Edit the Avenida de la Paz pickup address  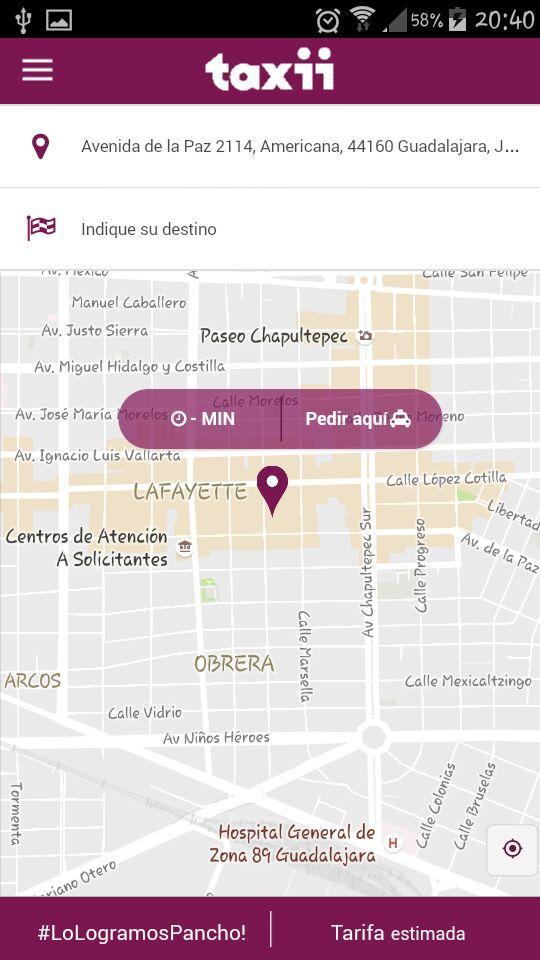(270, 146)
